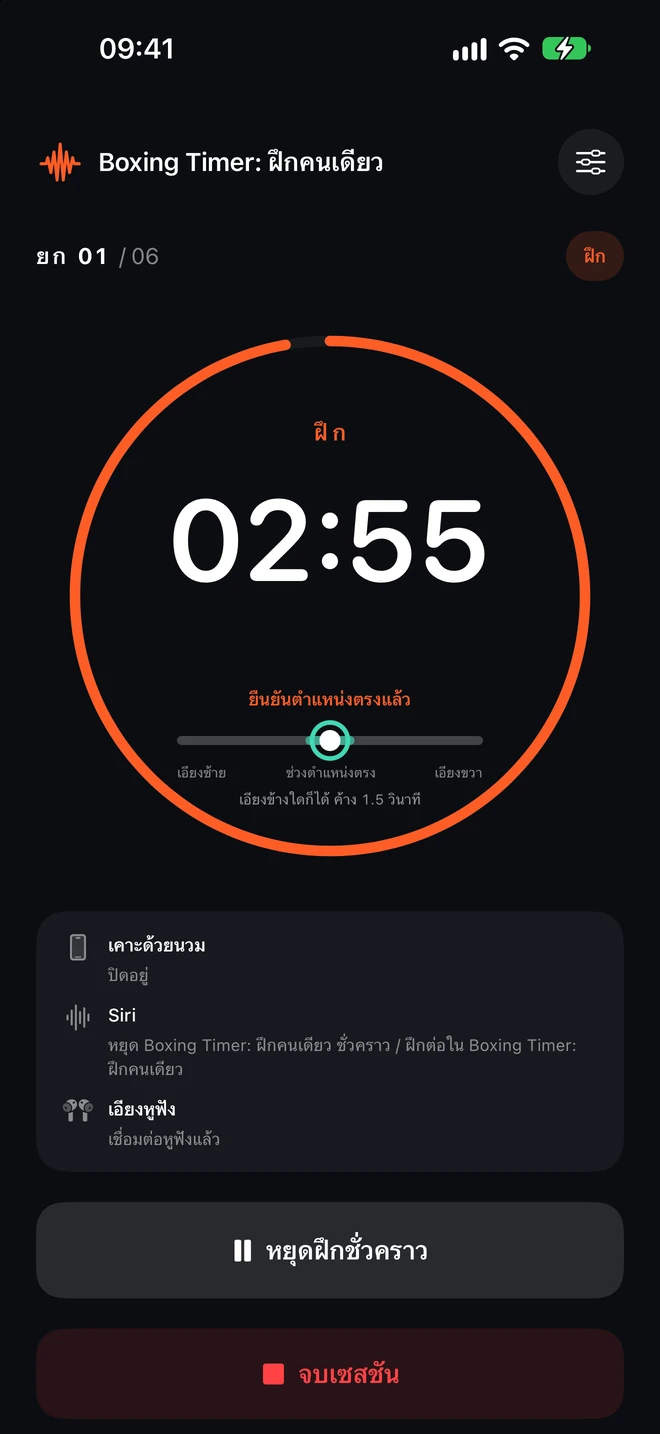660x1434 pixels.
Task: Open the timer settings sliders icon
Action: point(591,162)
